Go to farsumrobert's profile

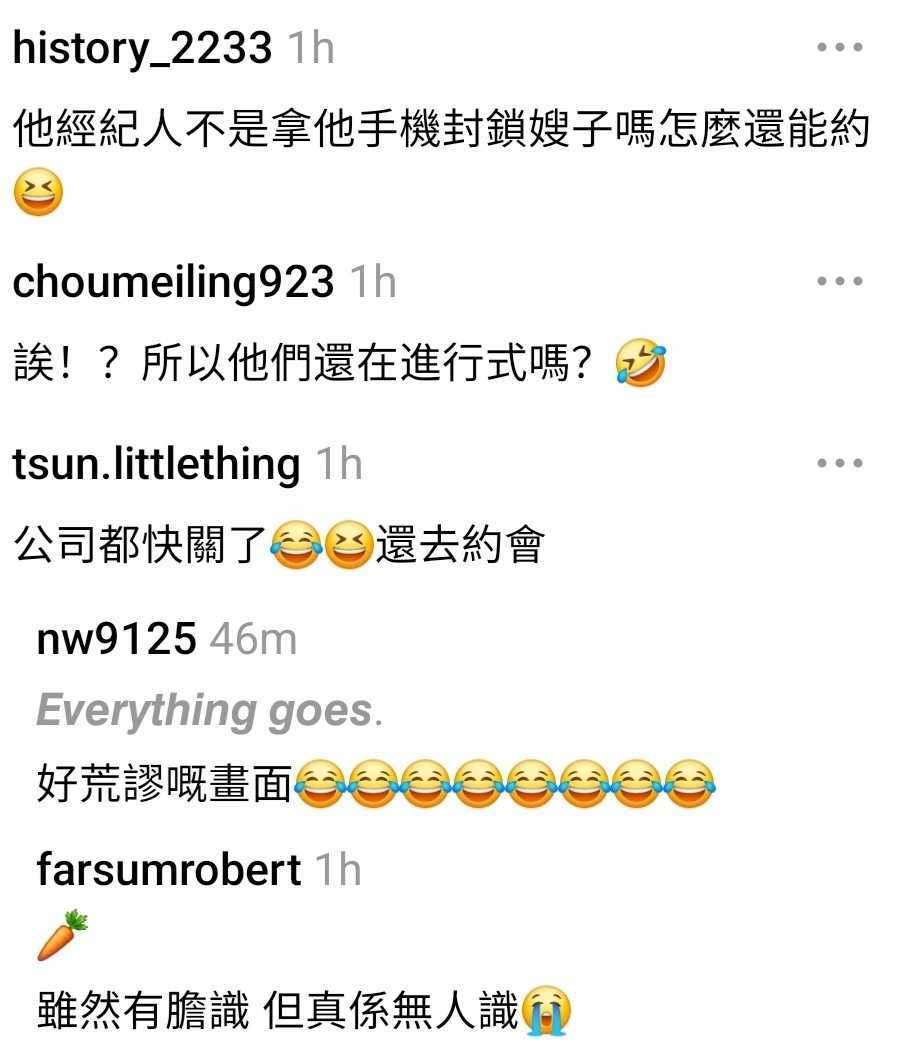click(x=168, y=870)
